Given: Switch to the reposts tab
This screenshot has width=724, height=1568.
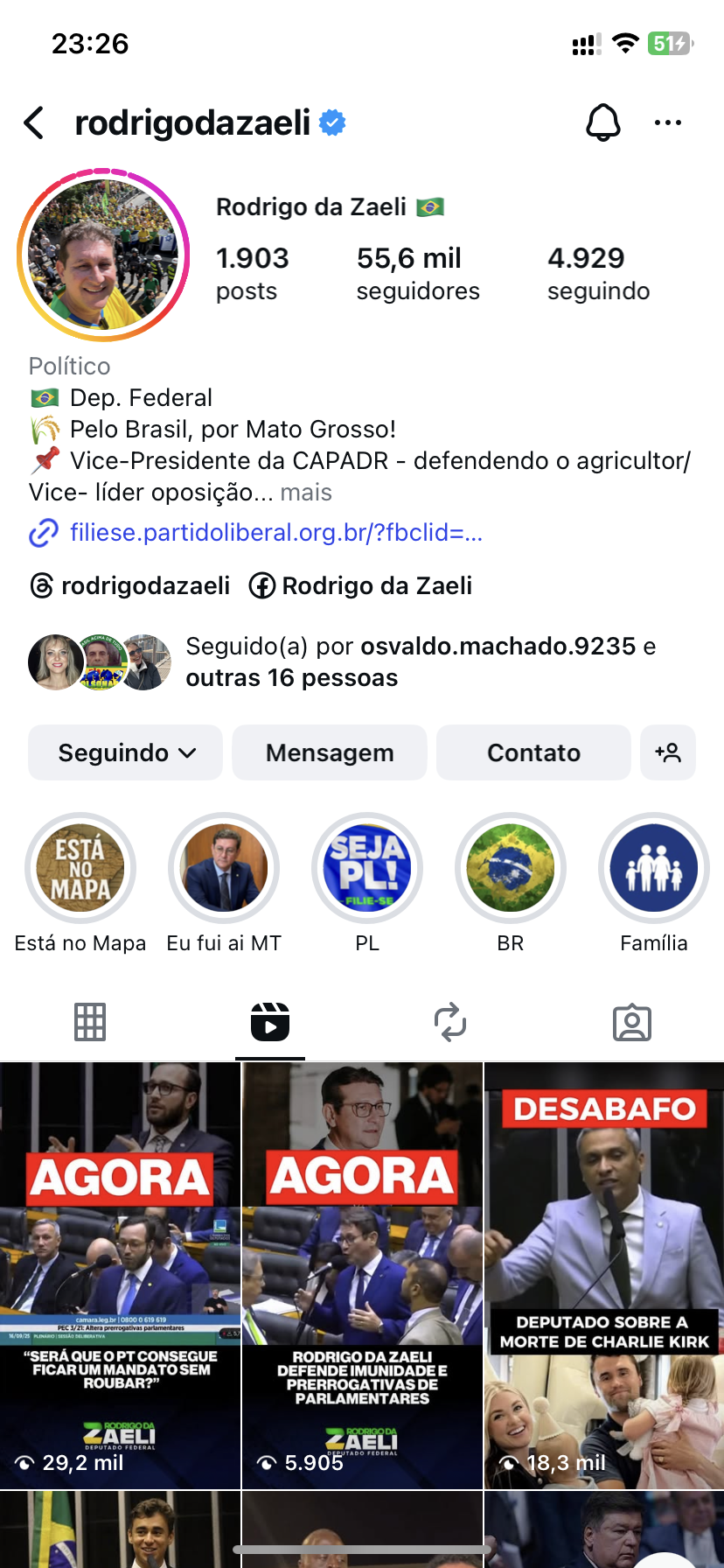Looking at the screenshot, I should [450, 1022].
